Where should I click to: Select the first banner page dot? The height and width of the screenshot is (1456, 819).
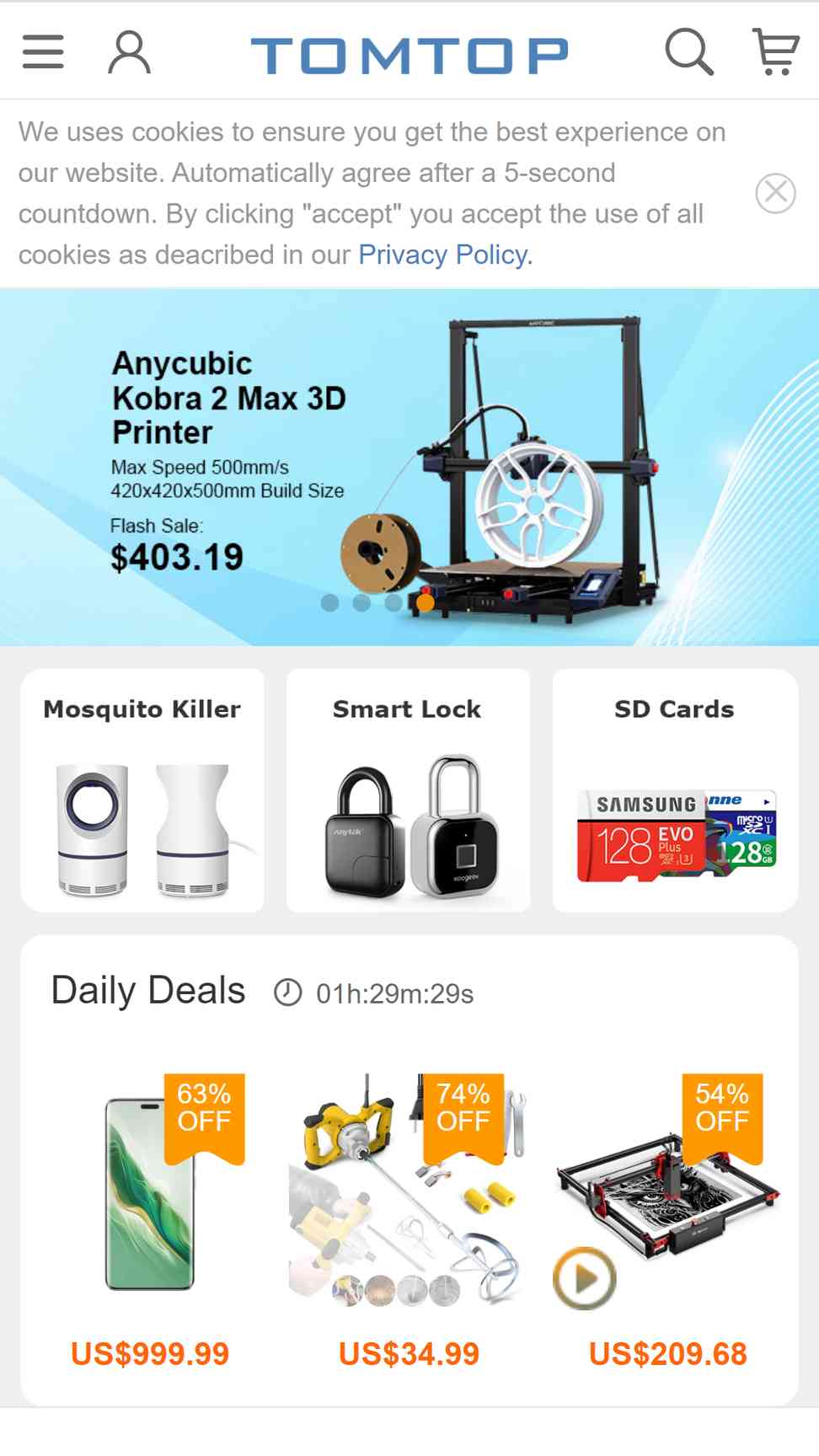coord(330,602)
